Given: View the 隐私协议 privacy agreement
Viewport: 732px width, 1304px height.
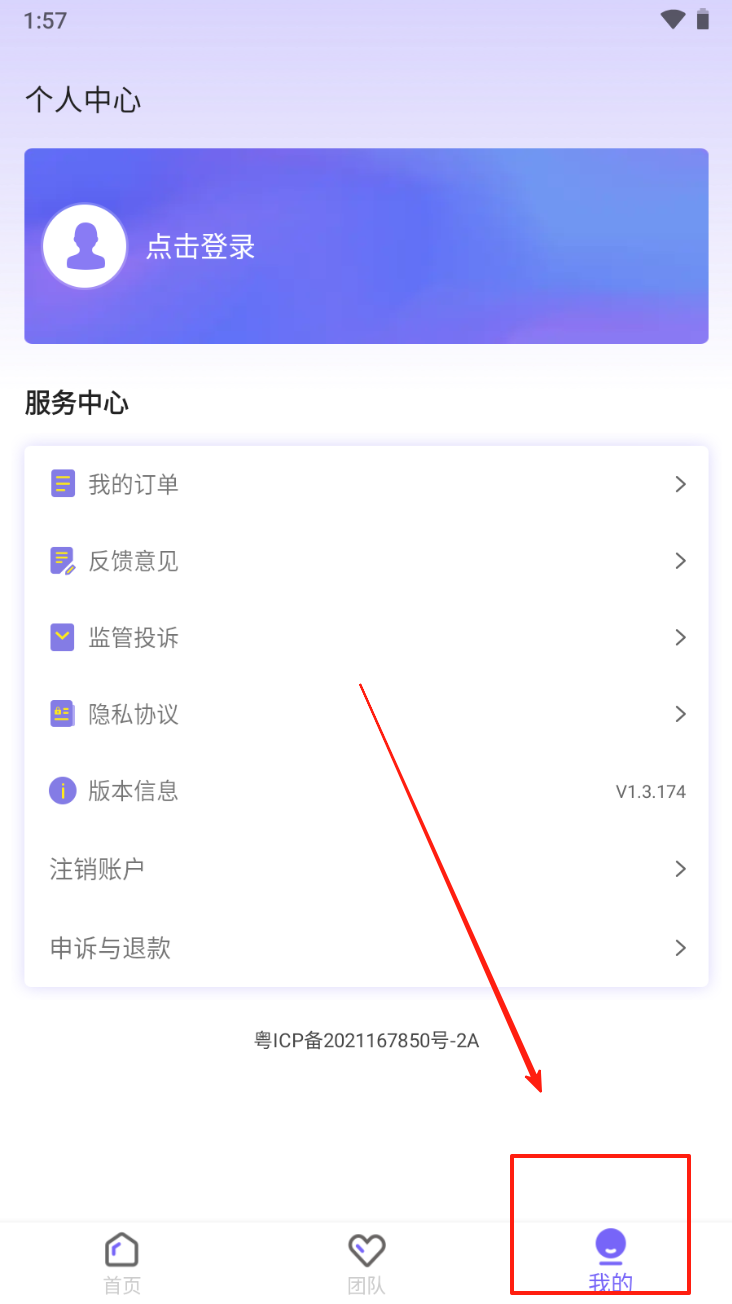Looking at the screenshot, I should coord(366,714).
